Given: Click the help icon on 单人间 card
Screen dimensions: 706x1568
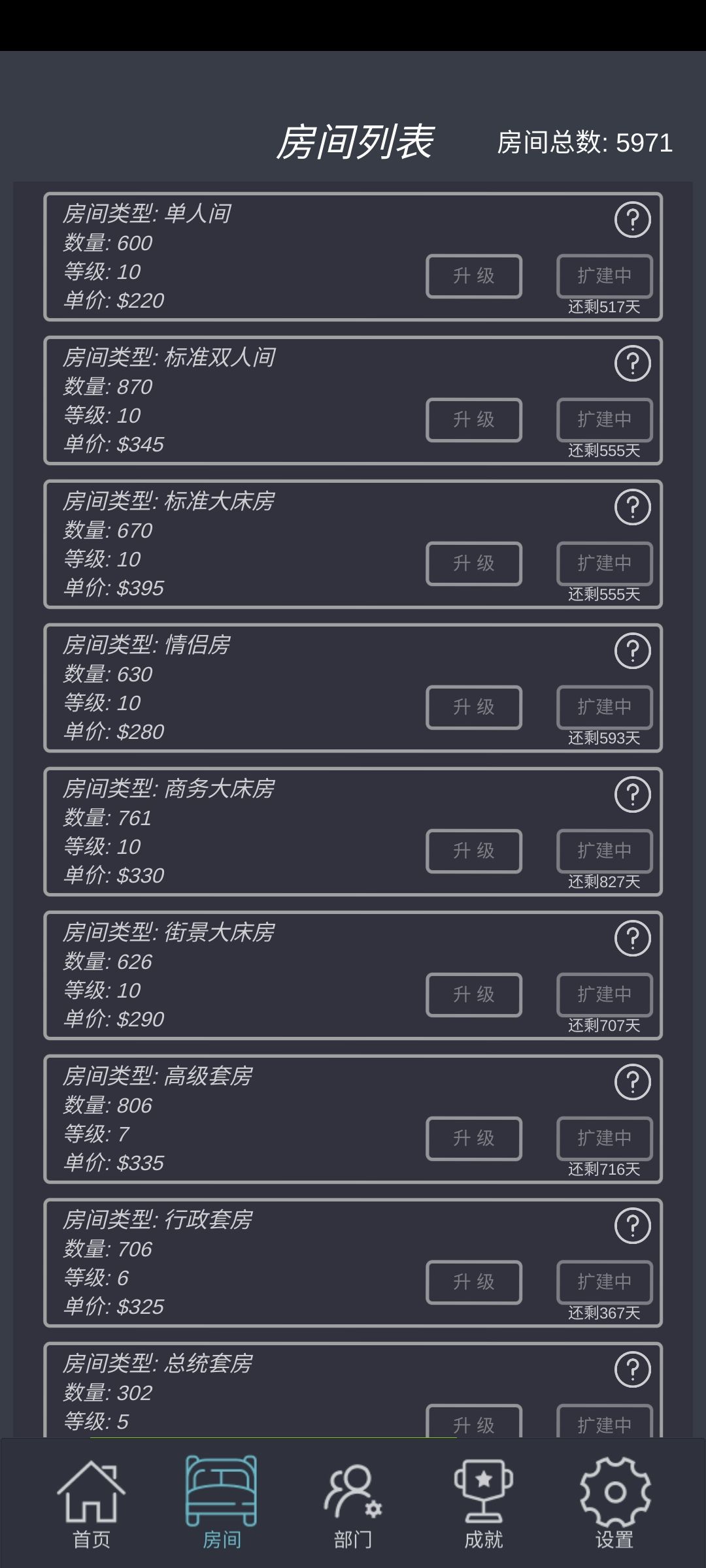Looking at the screenshot, I should [632, 220].
